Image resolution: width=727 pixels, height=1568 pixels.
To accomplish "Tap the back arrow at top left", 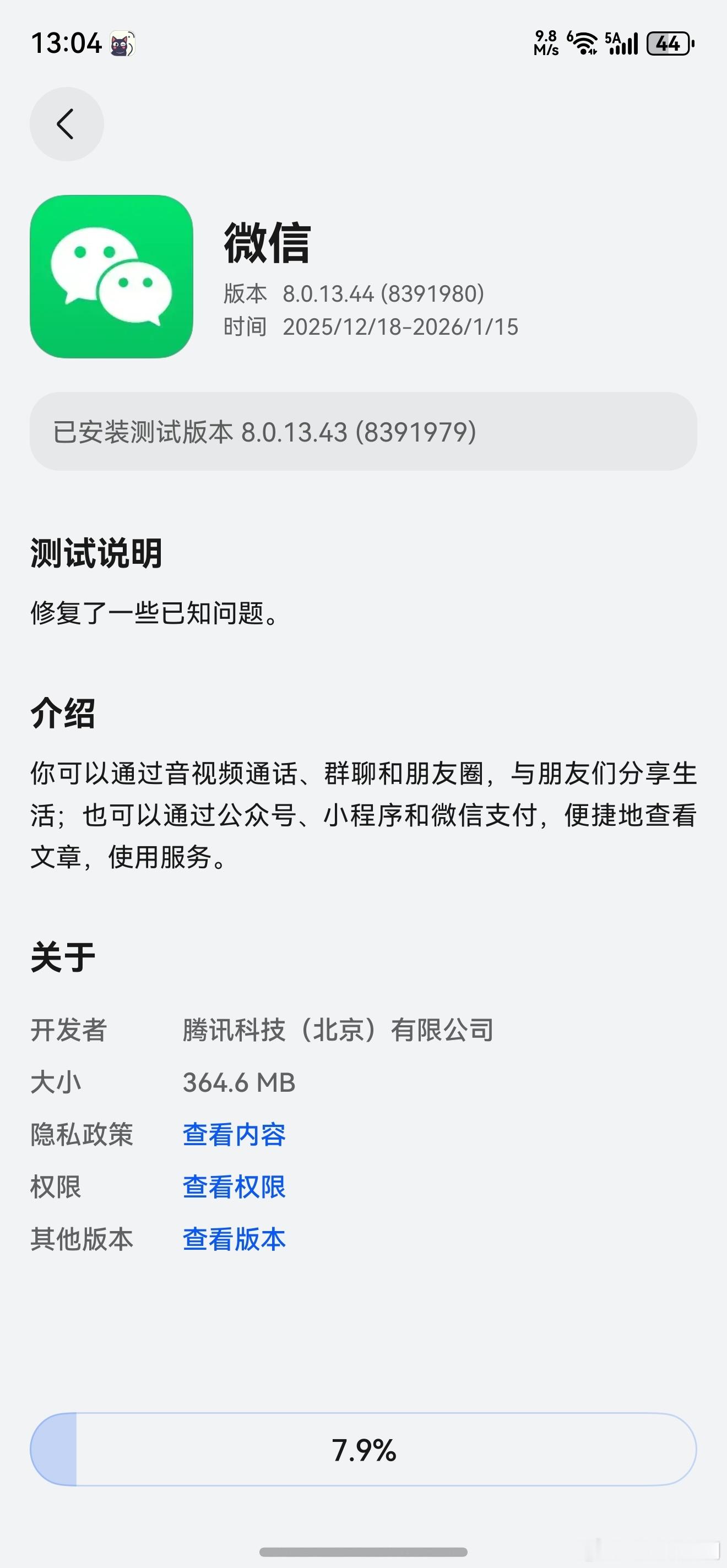I will pos(67,123).
